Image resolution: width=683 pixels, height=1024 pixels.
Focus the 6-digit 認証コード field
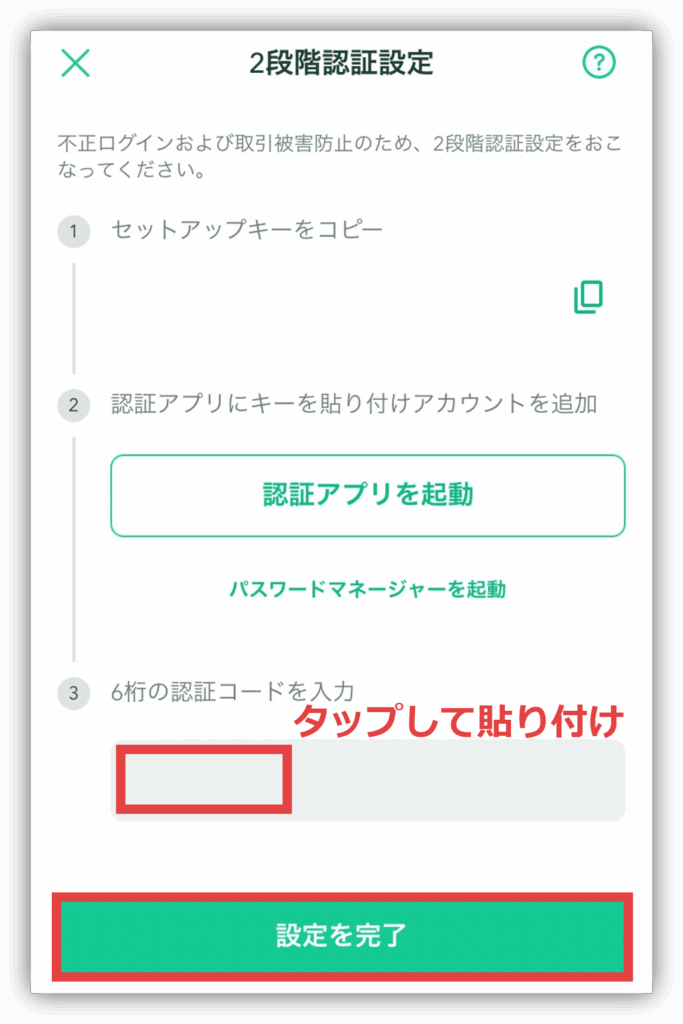367,780
